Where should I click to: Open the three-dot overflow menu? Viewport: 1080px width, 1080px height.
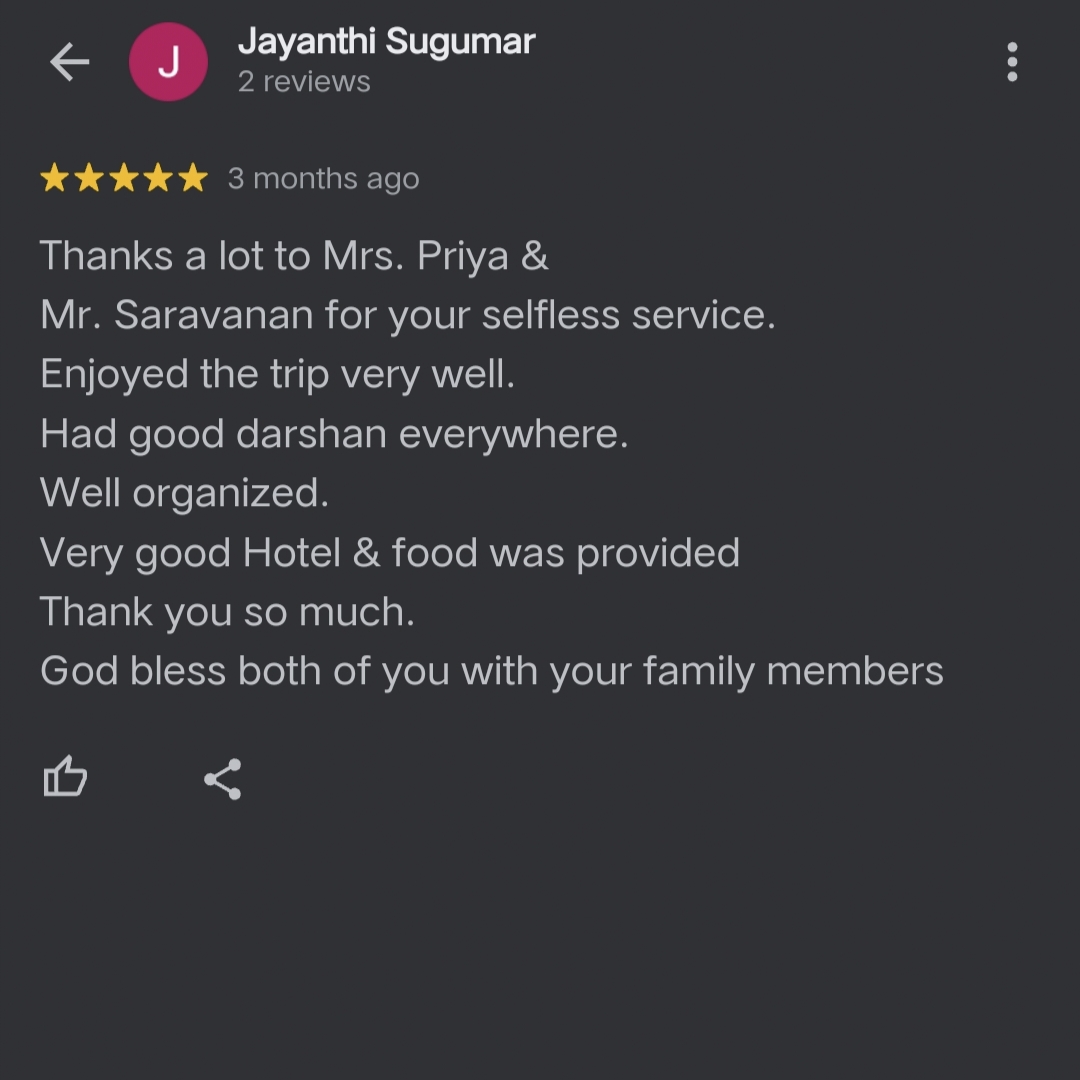[x=1012, y=62]
